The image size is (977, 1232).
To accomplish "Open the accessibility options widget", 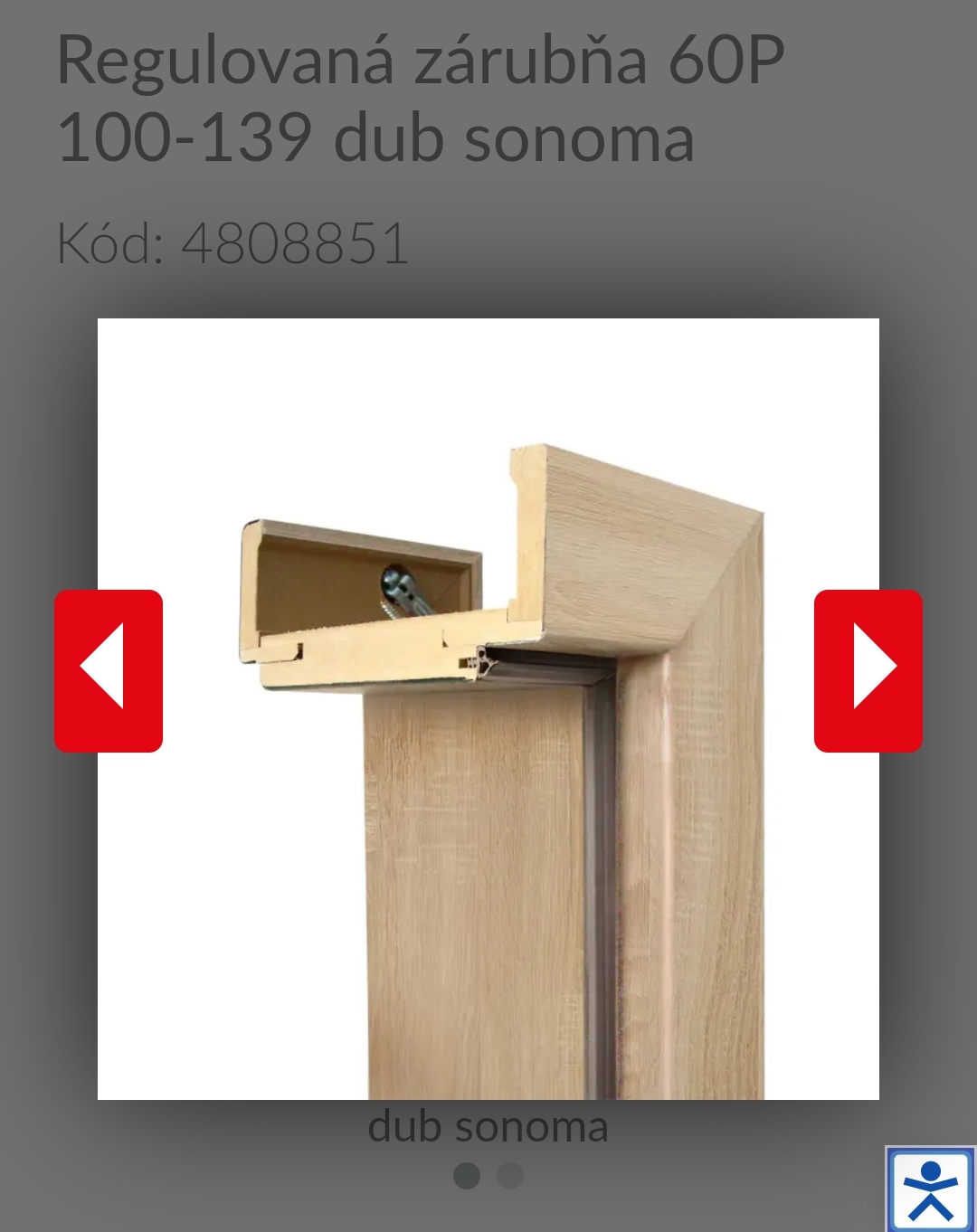I will pyautogui.click(x=930, y=1189).
